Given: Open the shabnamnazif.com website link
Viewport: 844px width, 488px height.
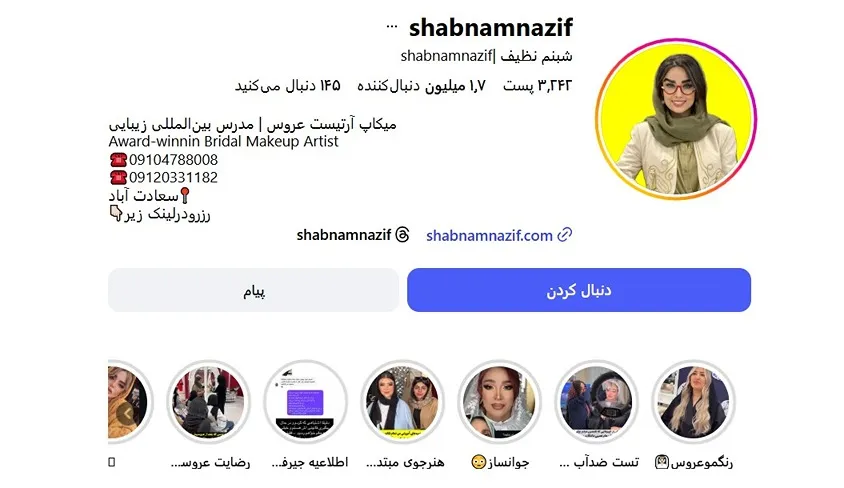Looking at the screenshot, I should pyautogui.click(x=489, y=236).
